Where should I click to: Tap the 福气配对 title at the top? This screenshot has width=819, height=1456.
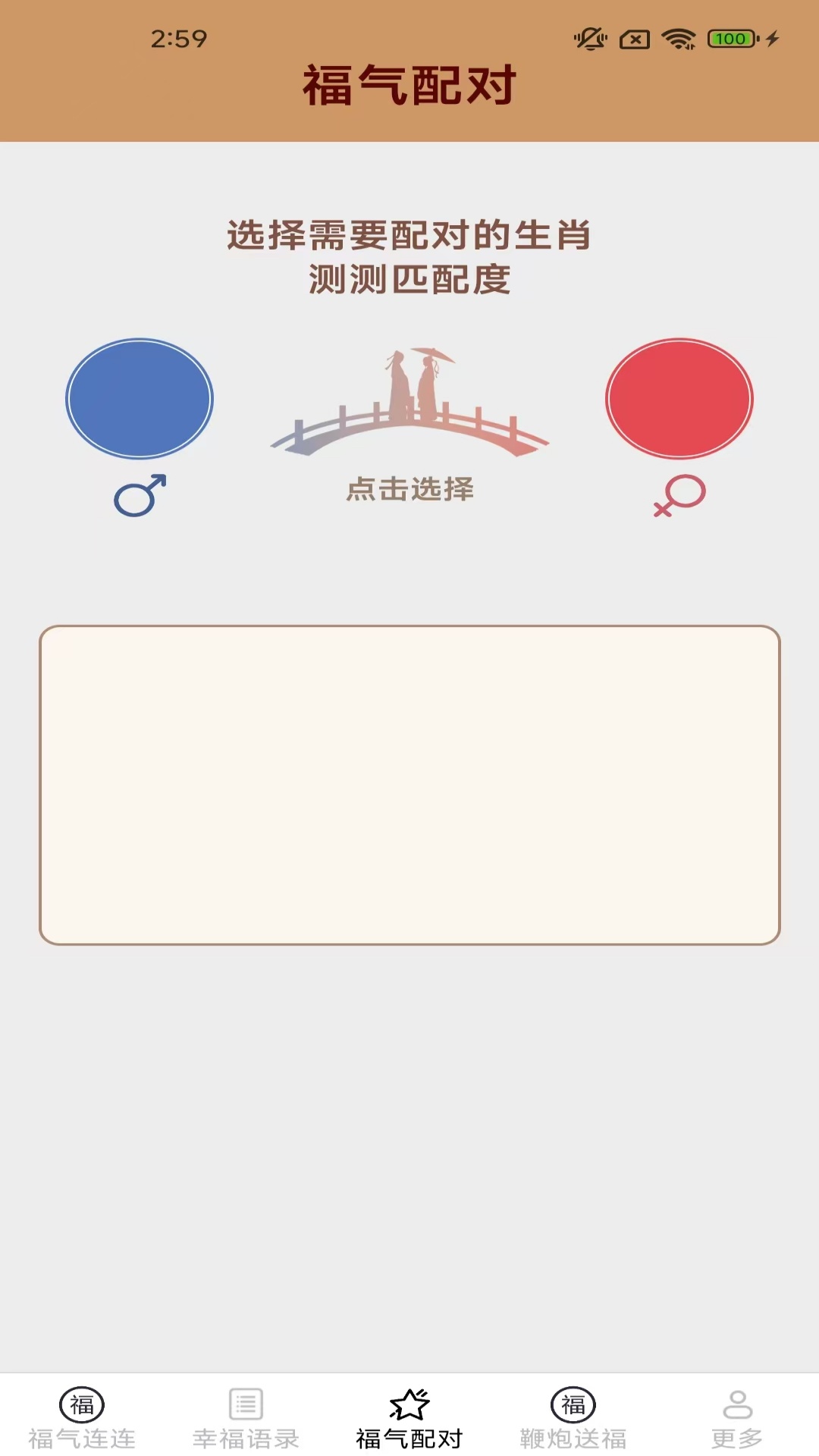pos(409,84)
